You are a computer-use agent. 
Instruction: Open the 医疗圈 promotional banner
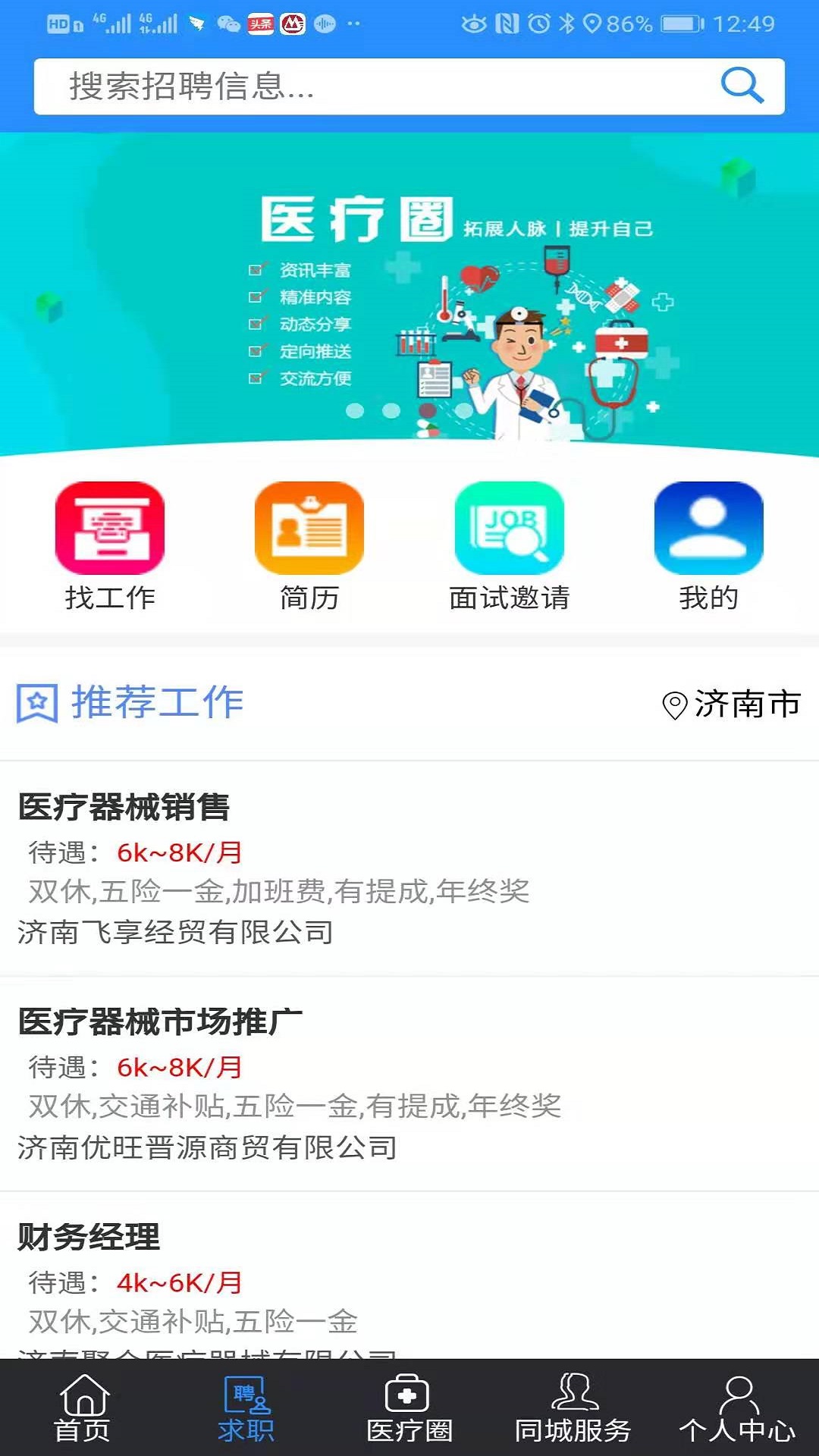coord(409,296)
